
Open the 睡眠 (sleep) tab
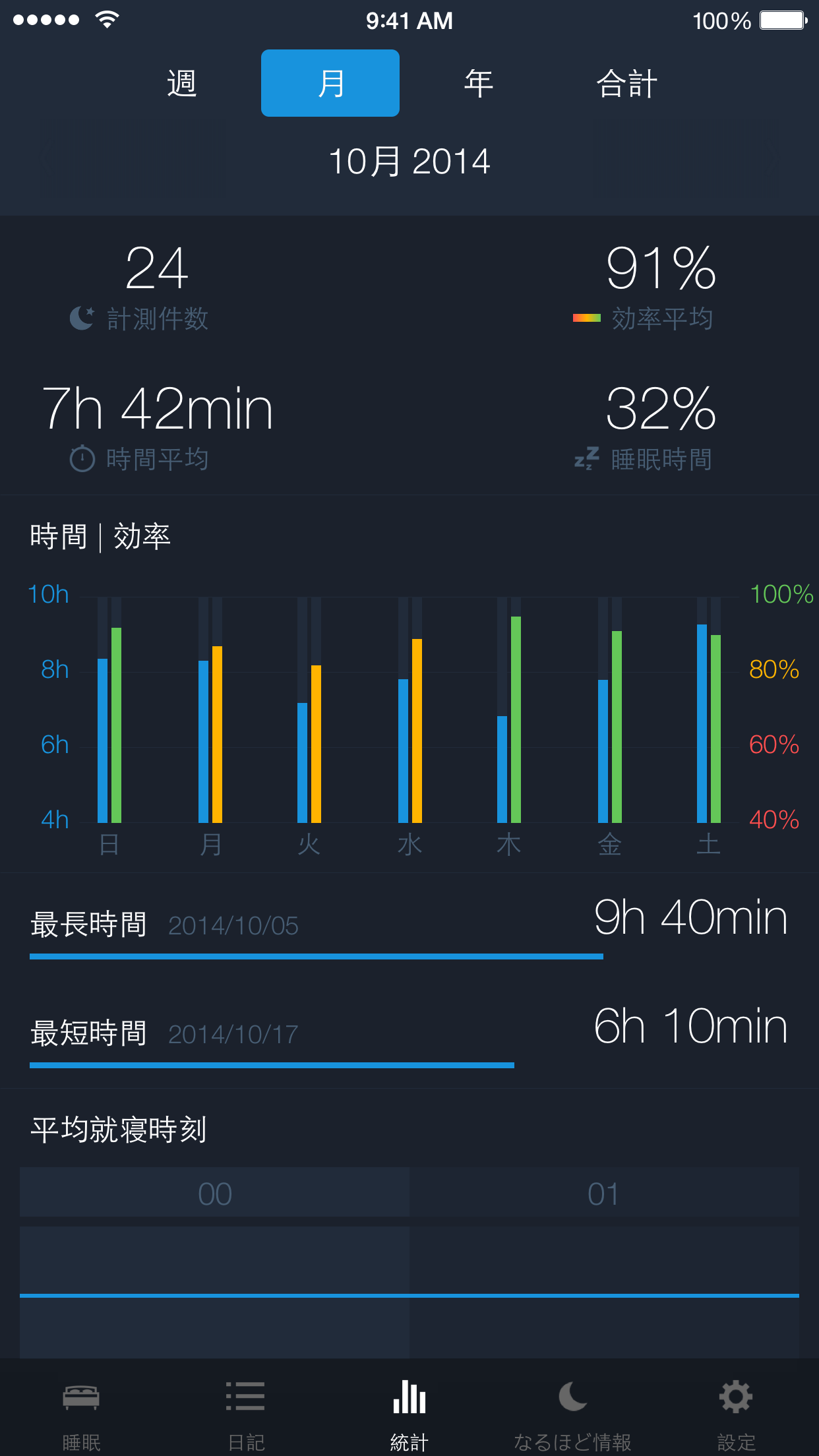click(x=82, y=1412)
